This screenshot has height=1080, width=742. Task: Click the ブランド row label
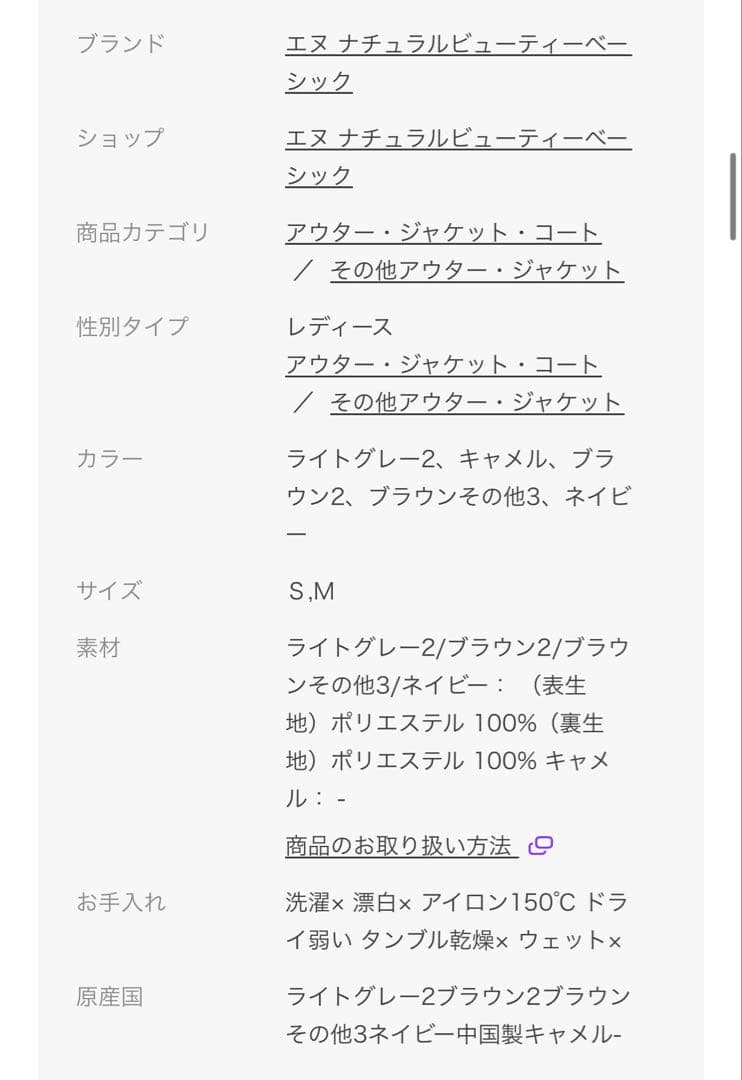[117, 45]
